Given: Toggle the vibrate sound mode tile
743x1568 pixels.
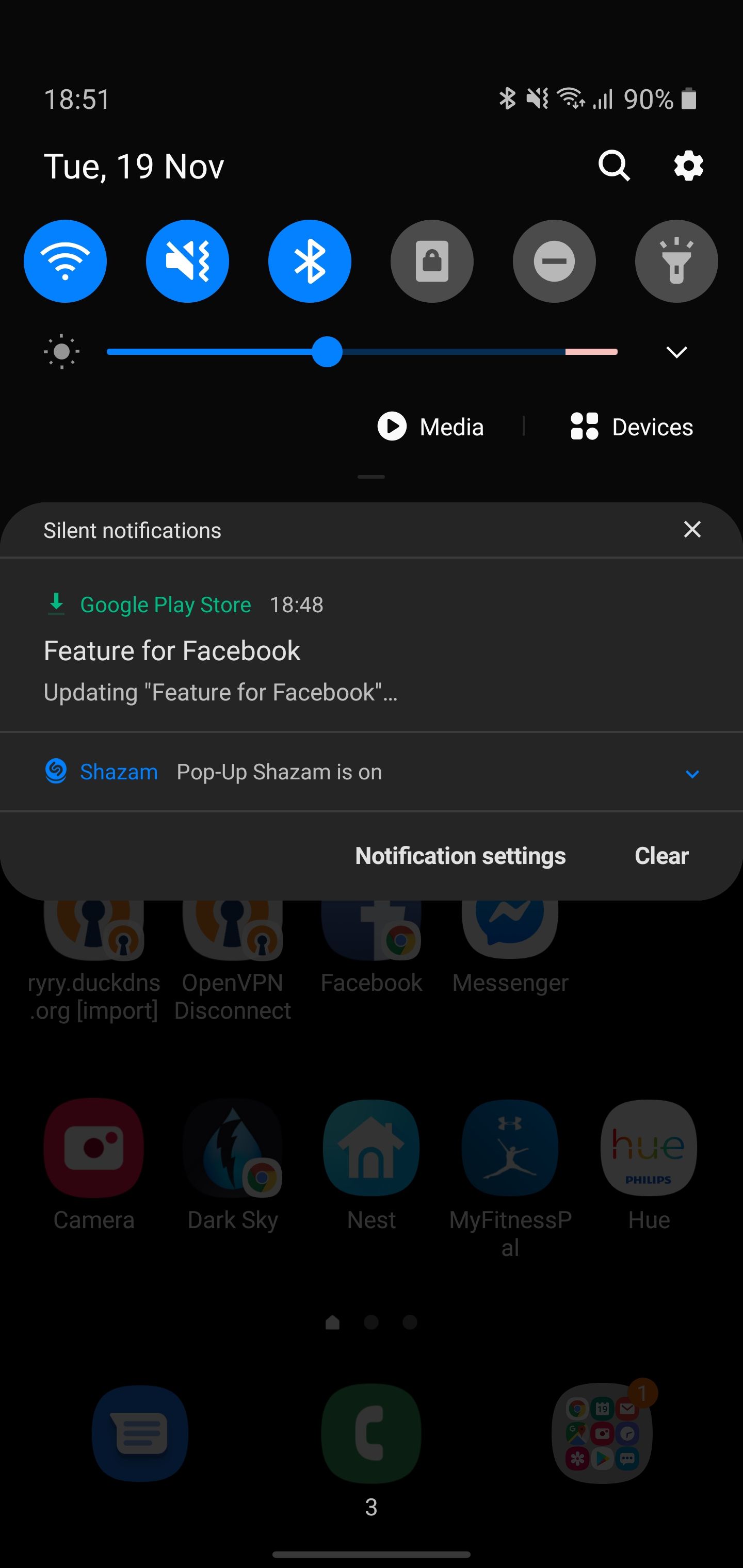Looking at the screenshot, I should click(x=188, y=261).
